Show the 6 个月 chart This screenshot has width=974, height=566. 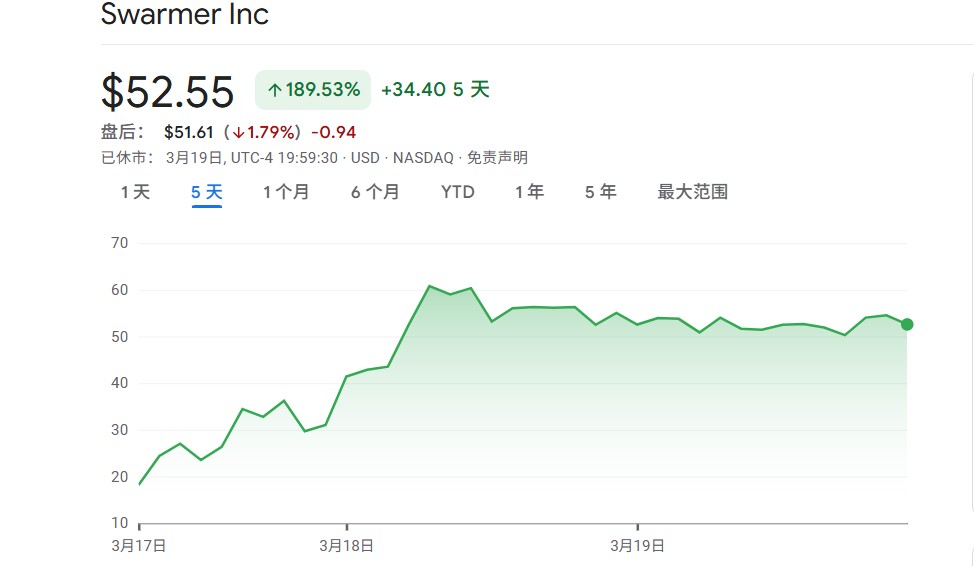click(x=375, y=192)
